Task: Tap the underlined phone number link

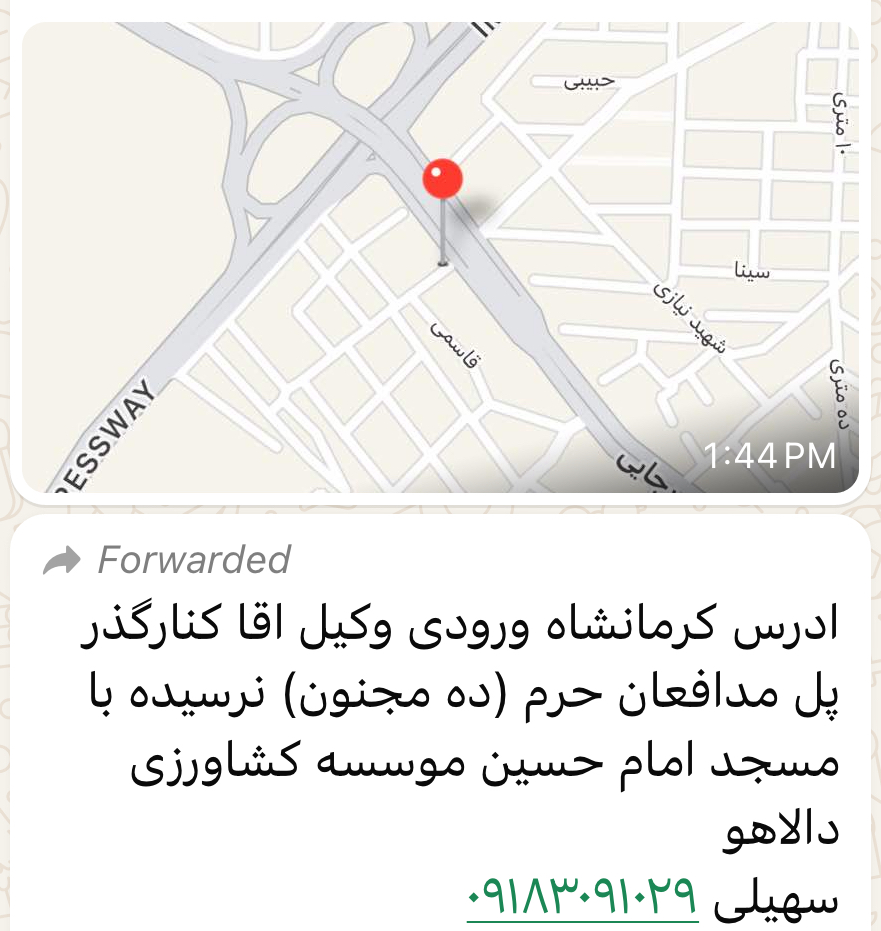Action: (582, 893)
